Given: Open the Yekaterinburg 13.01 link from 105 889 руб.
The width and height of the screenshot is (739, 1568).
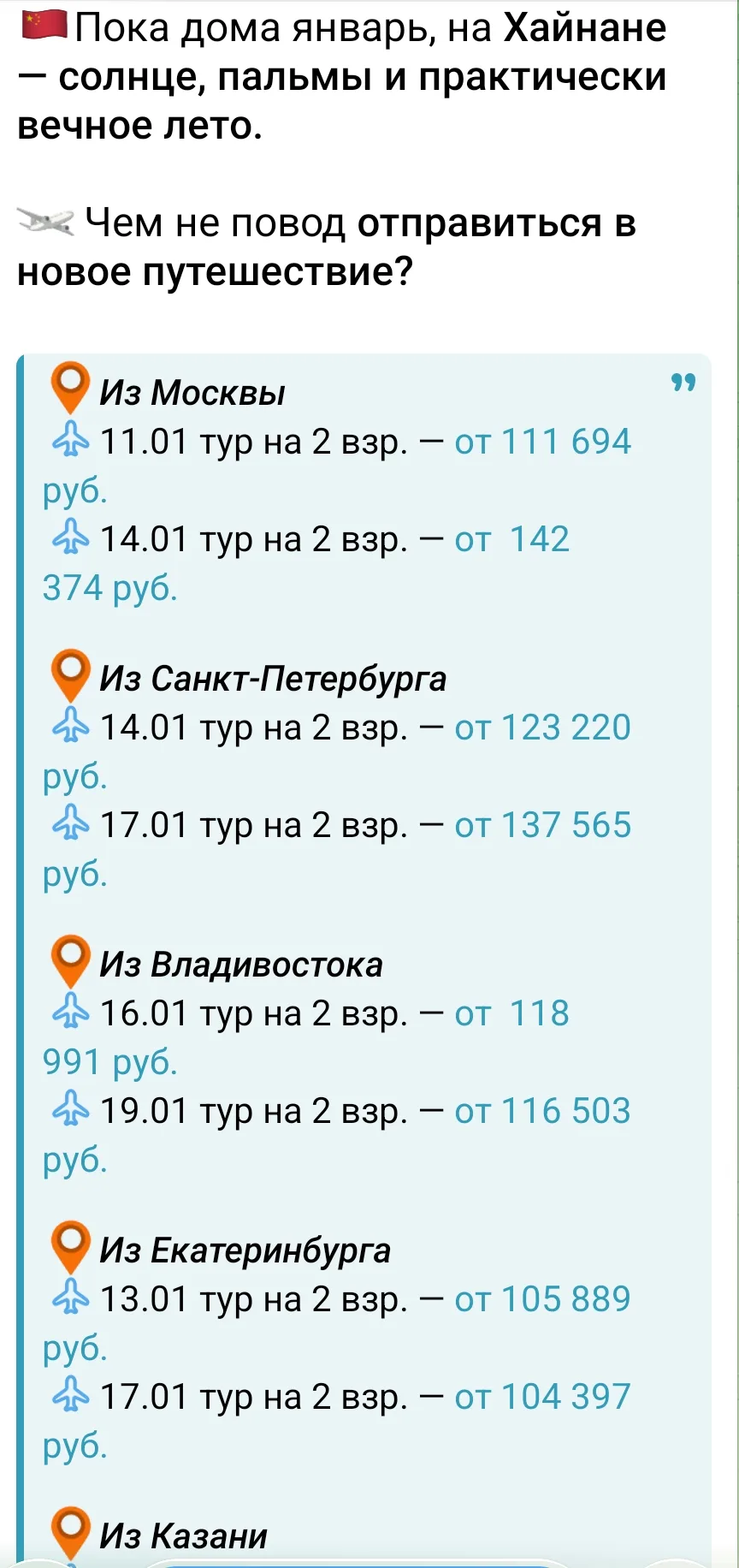Looking at the screenshot, I should coord(542,1300).
